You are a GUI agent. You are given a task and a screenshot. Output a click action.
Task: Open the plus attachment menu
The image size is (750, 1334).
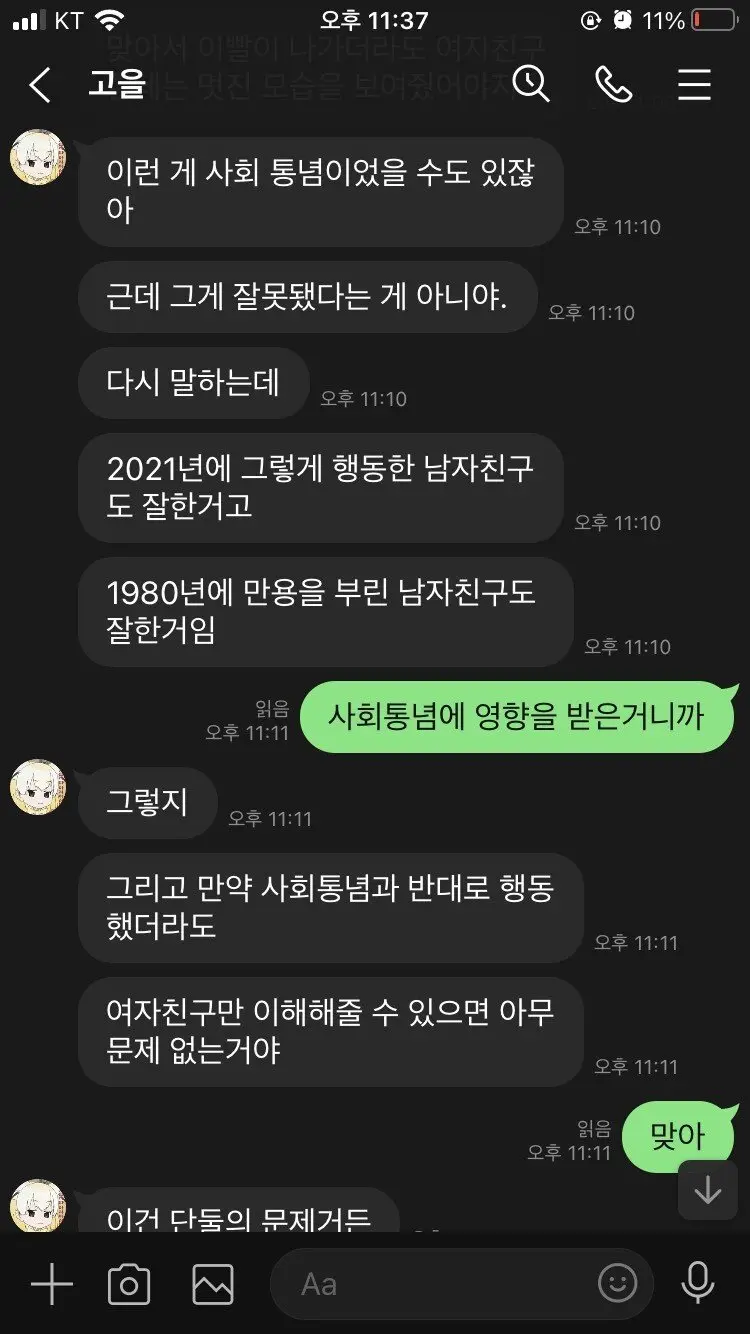tap(51, 1284)
